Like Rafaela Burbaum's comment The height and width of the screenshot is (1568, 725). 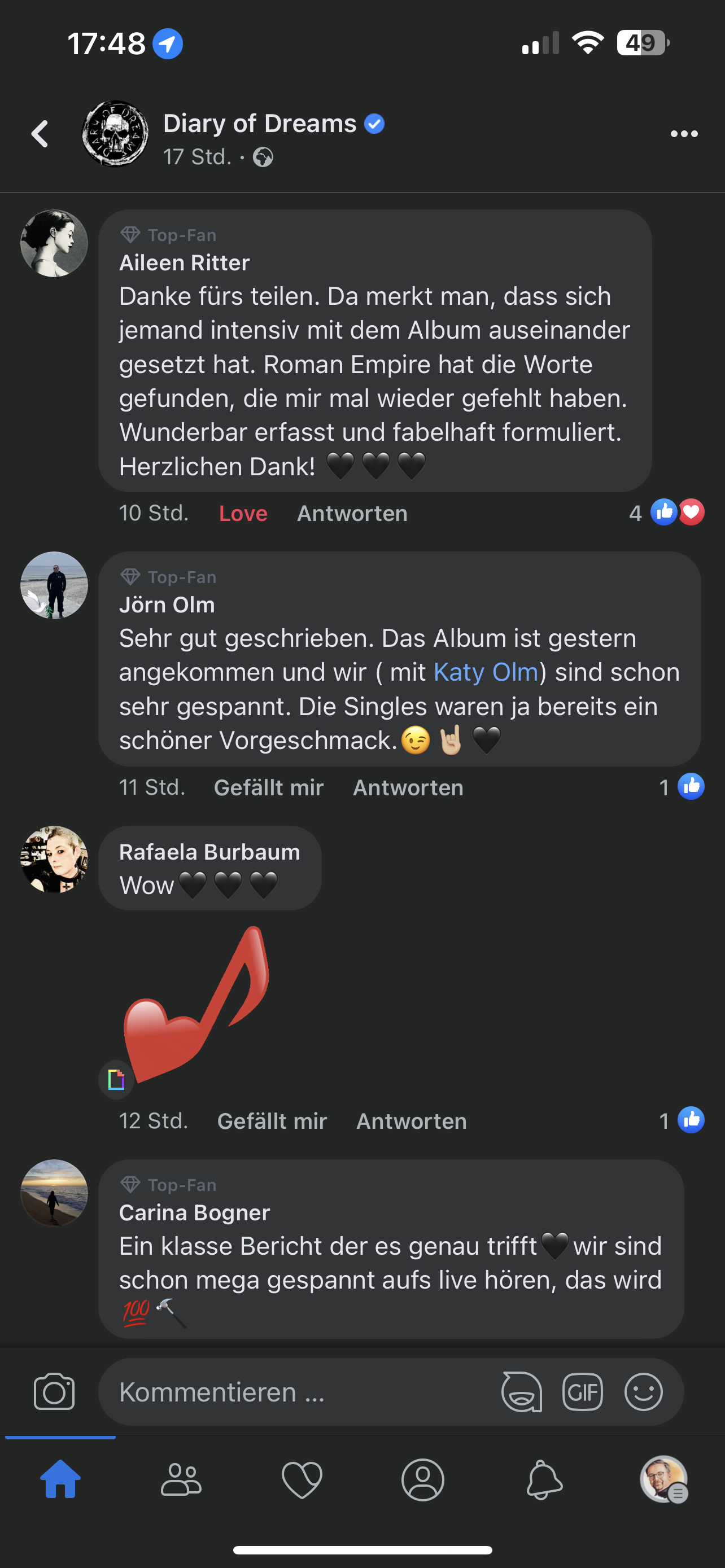[x=272, y=1121]
